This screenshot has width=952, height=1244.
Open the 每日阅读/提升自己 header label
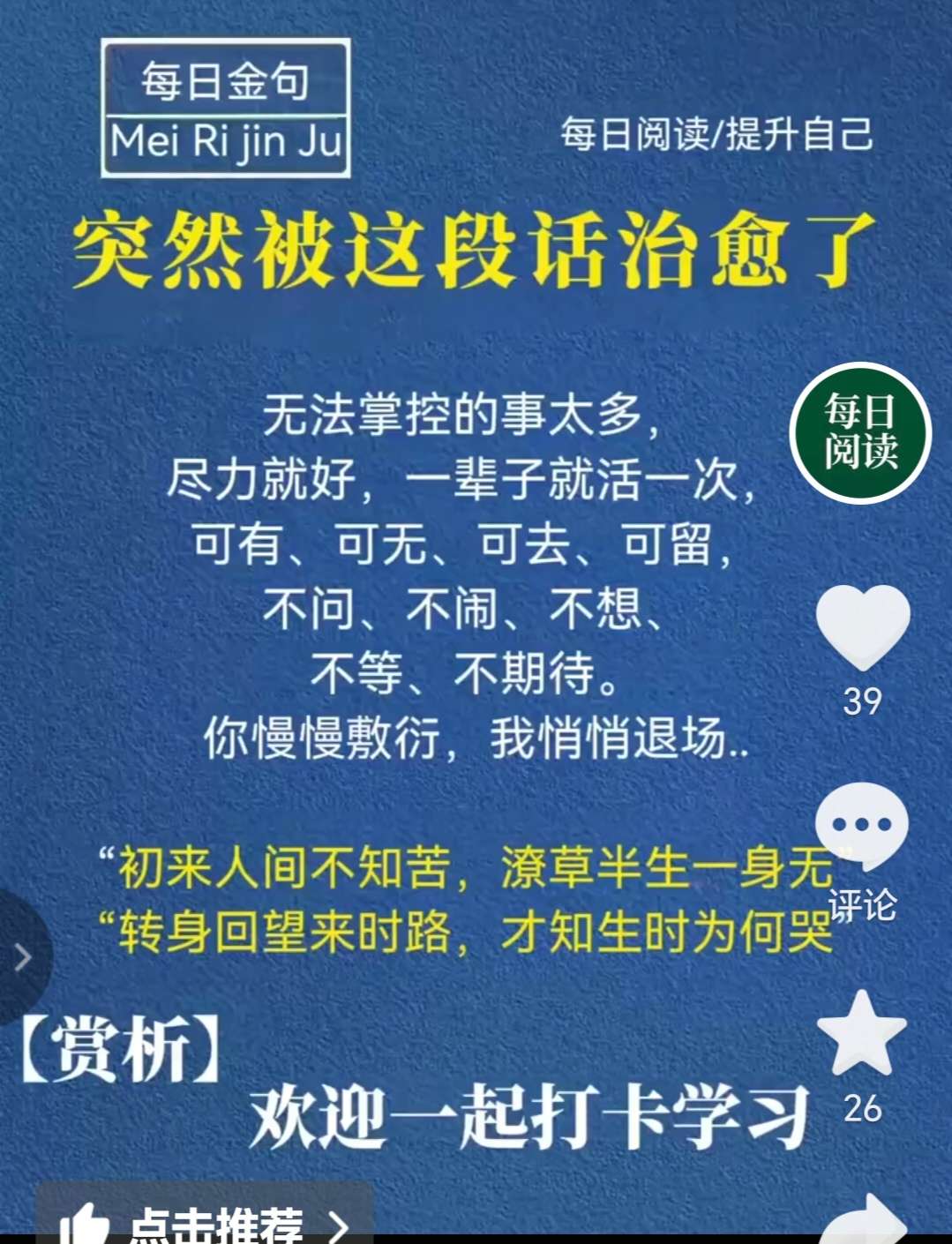pyautogui.click(x=716, y=134)
